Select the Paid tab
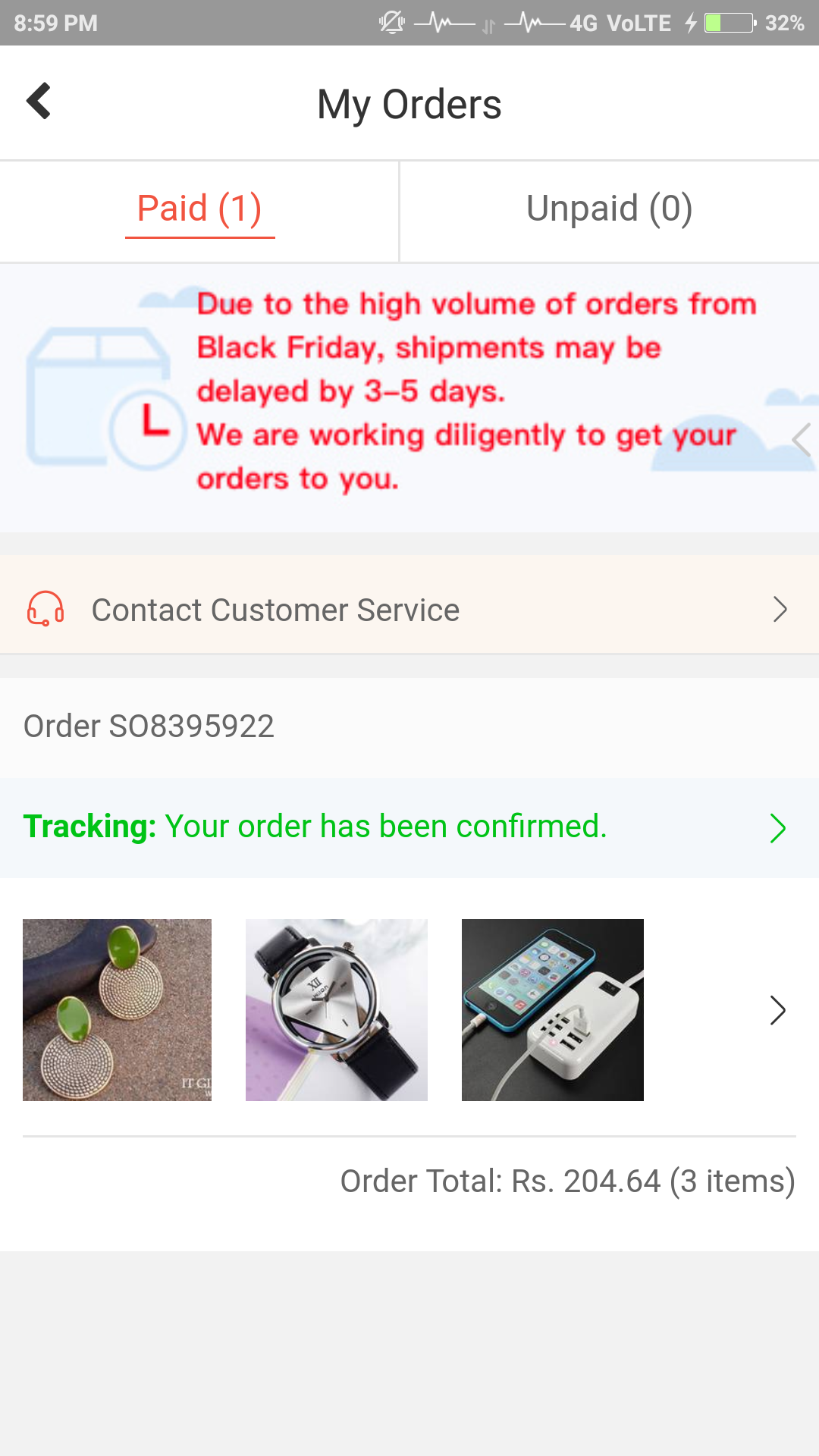 point(199,209)
